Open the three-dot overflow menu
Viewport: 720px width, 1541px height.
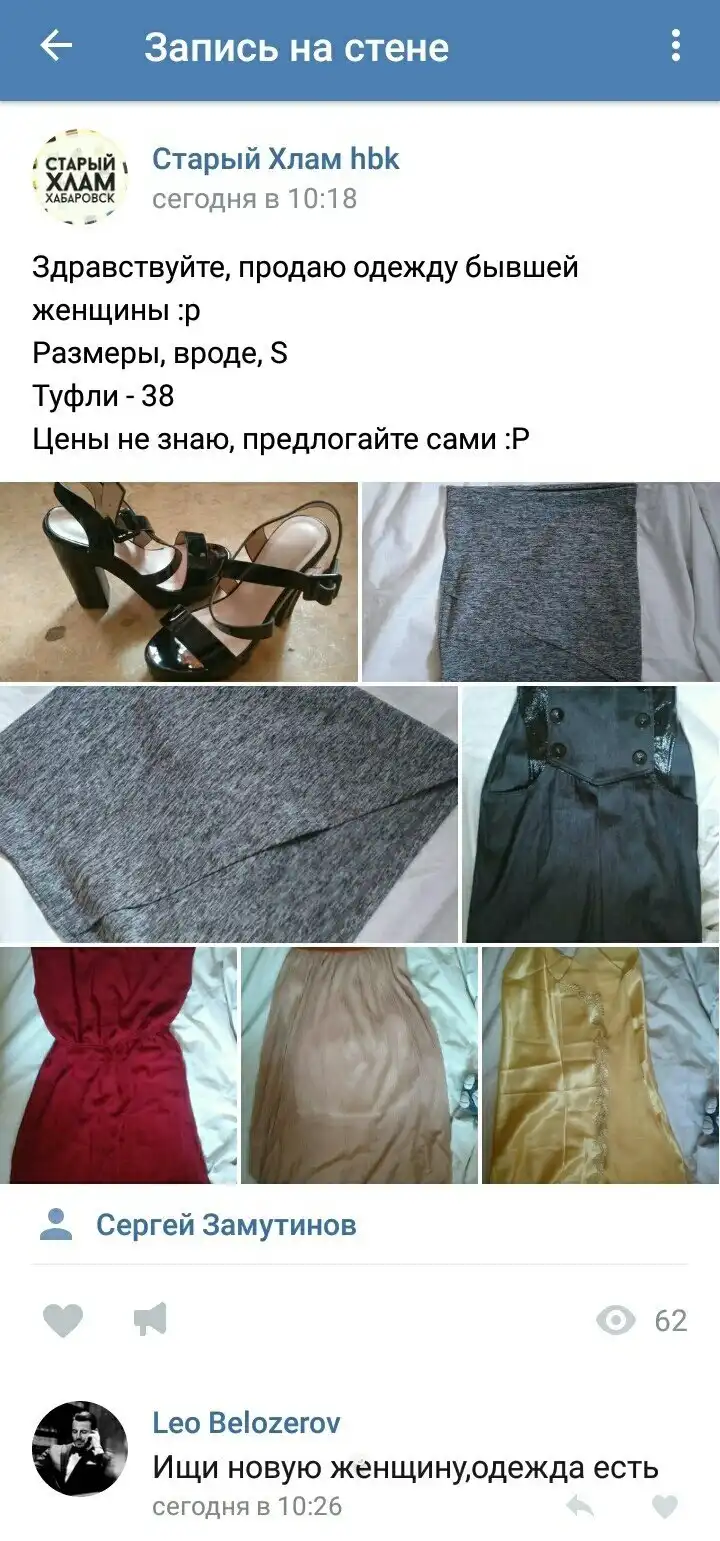pyautogui.click(x=676, y=46)
